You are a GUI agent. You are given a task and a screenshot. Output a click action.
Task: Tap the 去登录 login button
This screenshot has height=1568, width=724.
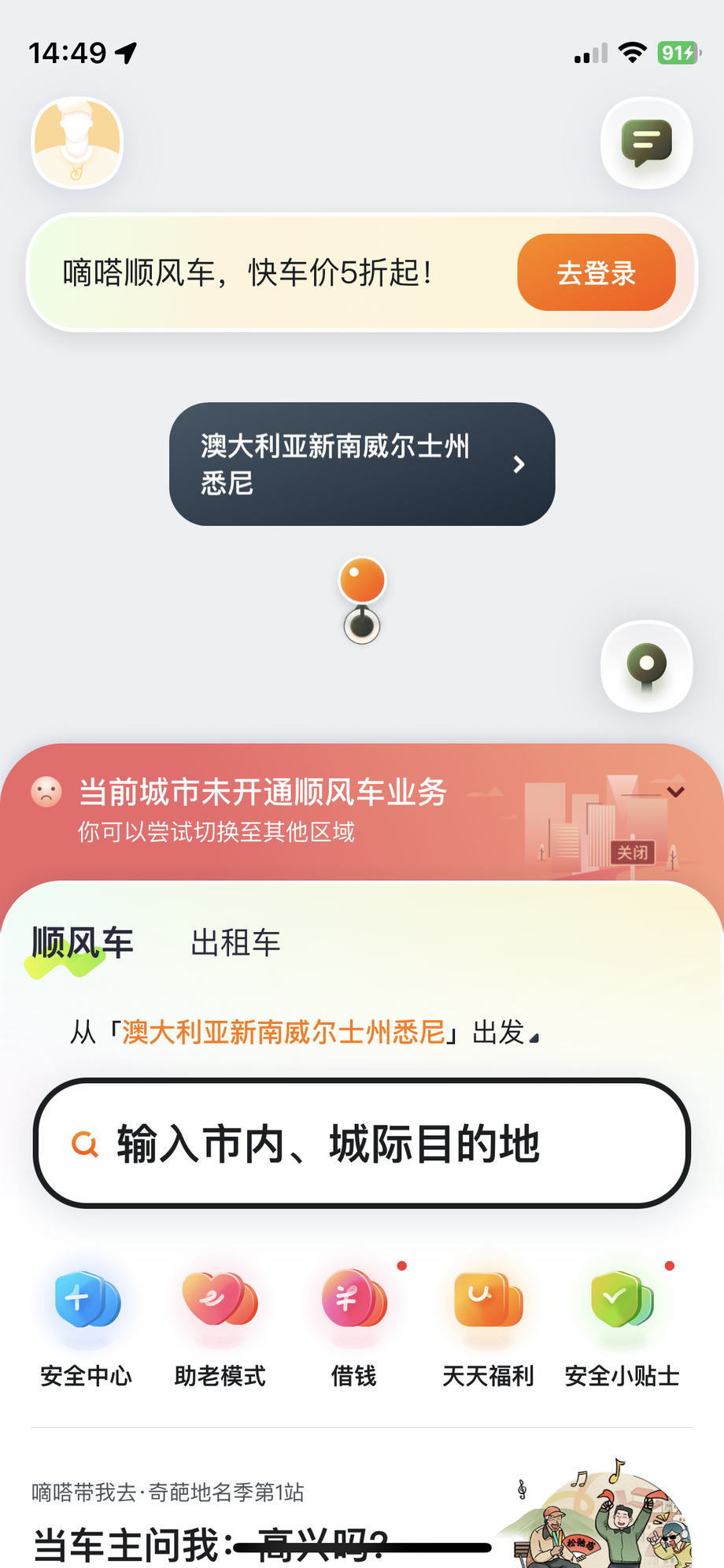point(596,272)
